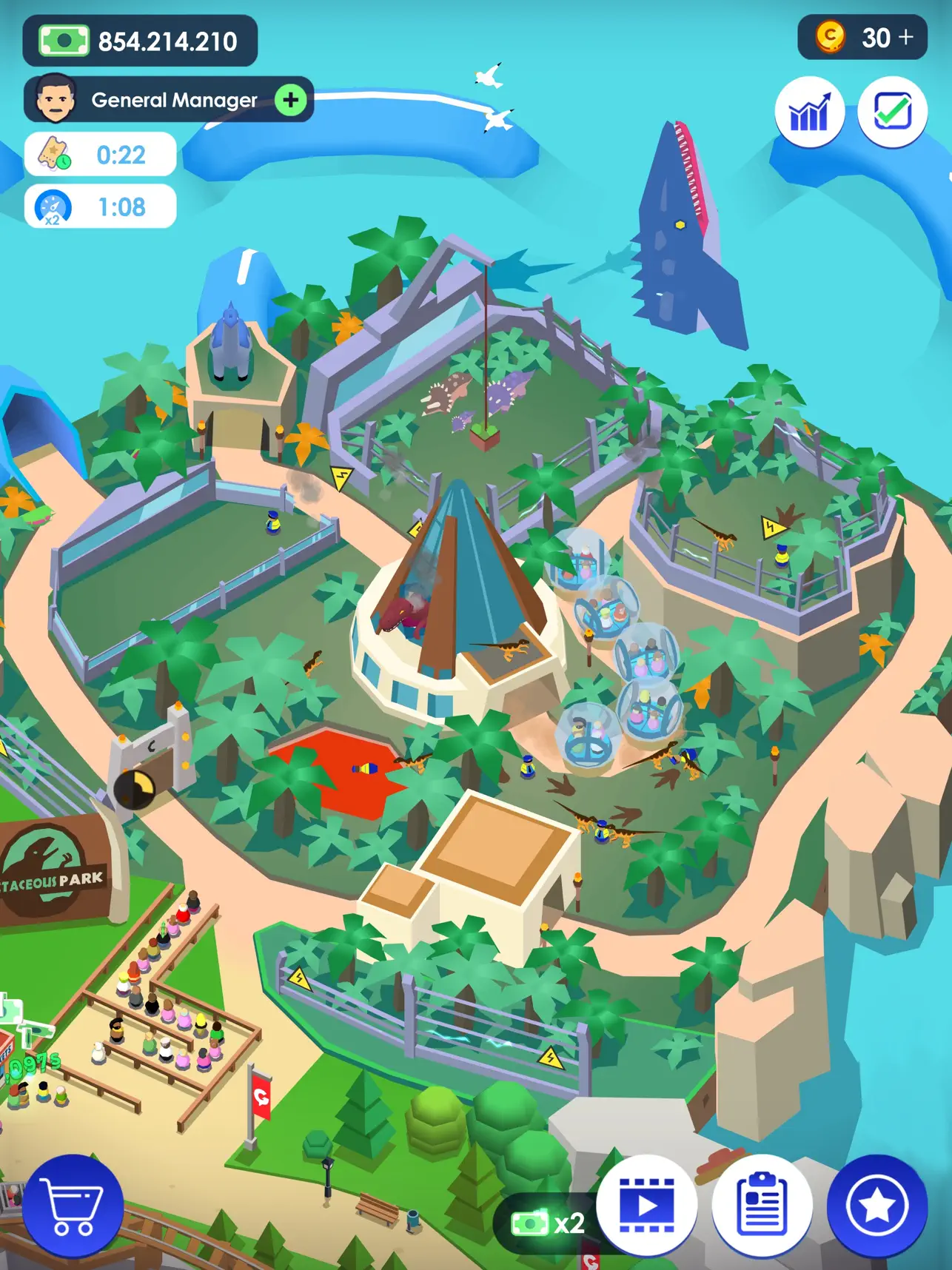Viewport: 952px width, 1270px height.
Task: Tap the ticket timer boost
Action: tap(101, 155)
